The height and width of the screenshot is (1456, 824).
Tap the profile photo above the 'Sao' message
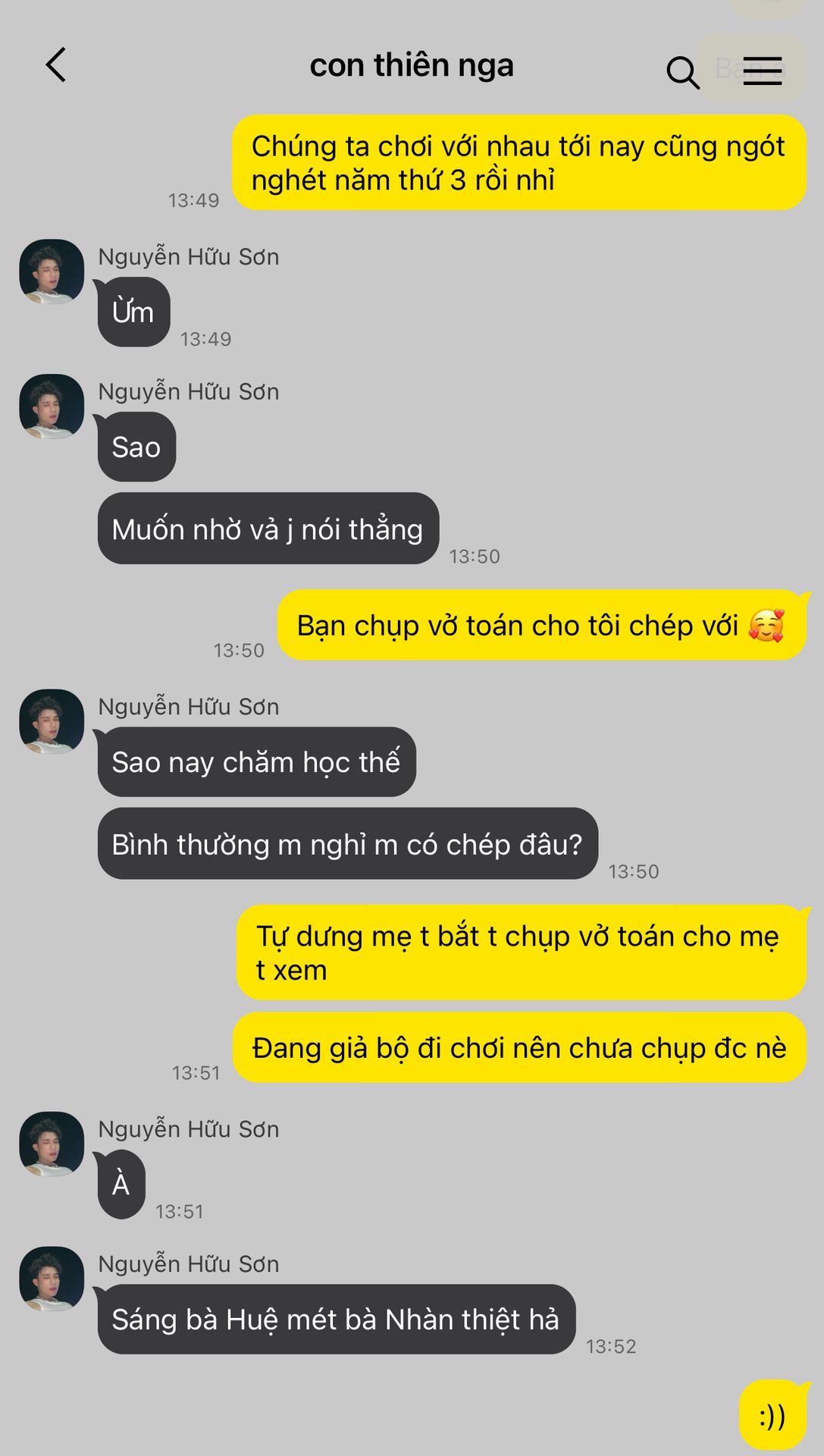click(x=52, y=406)
